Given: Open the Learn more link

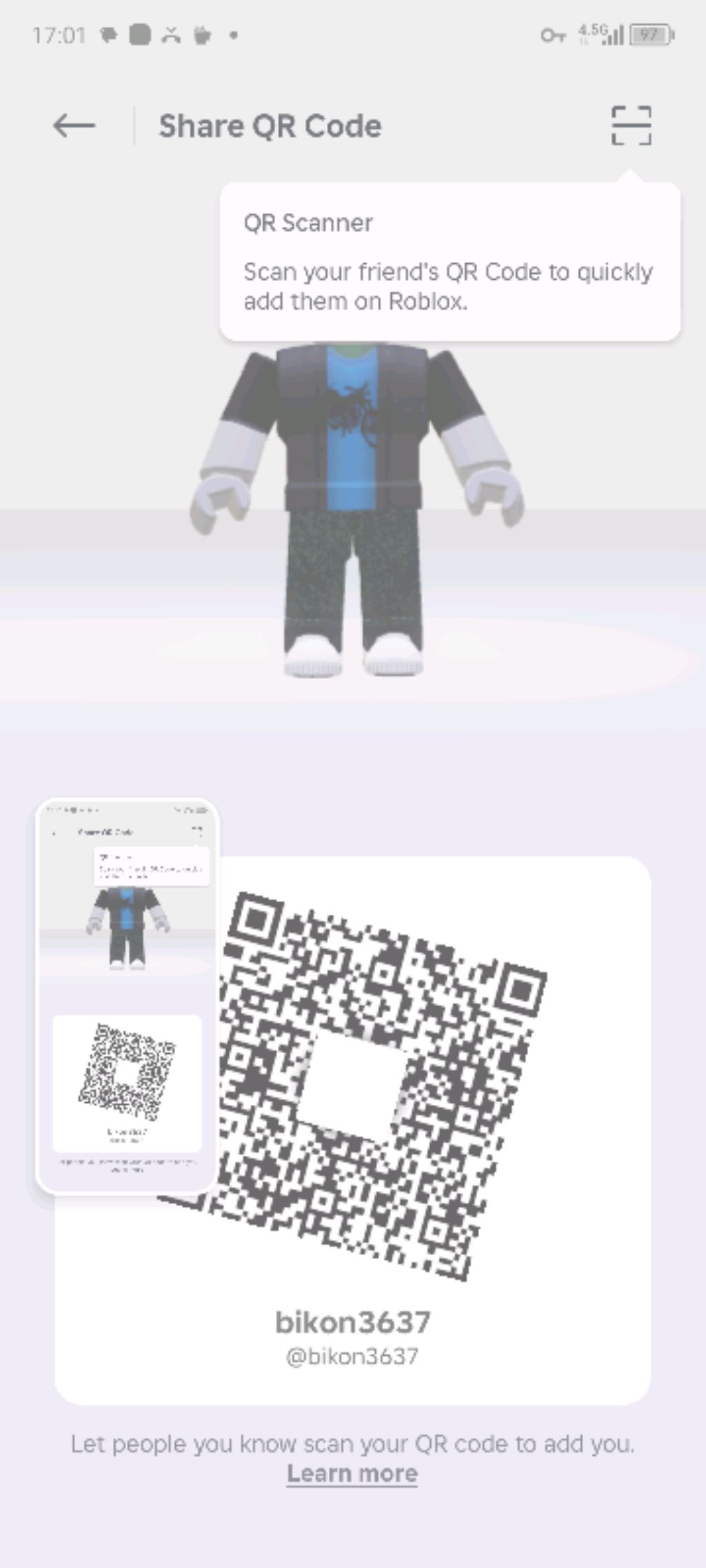Looking at the screenshot, I should (352, 1473).
